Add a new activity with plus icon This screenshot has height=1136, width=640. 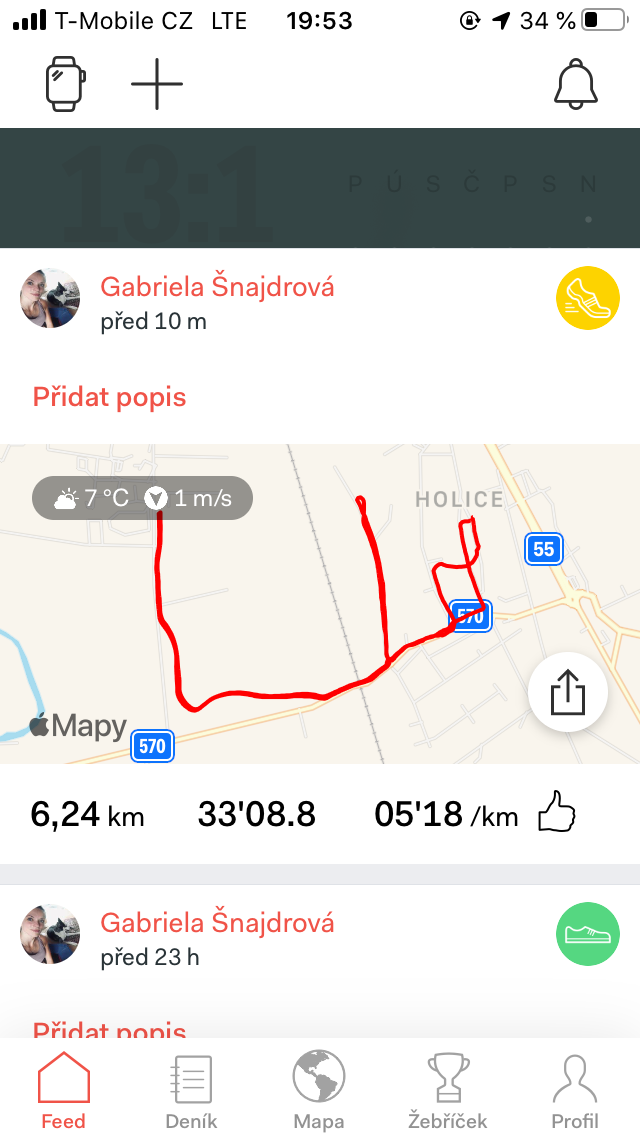[157, 84]
